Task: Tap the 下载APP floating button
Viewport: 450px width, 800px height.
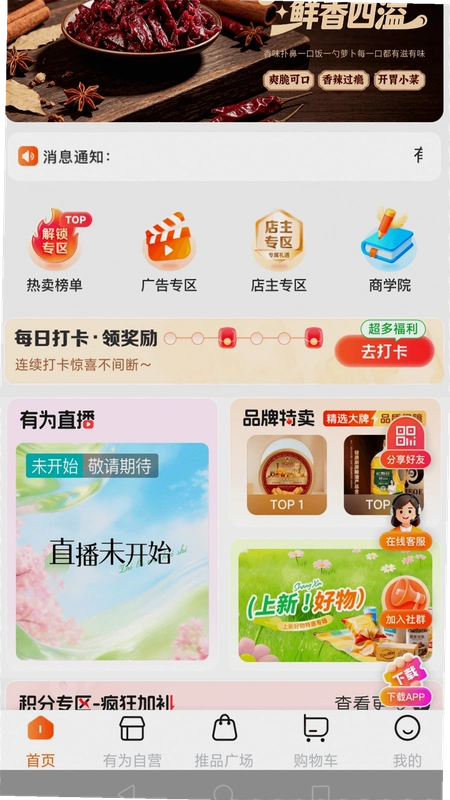Action: pos(405,682)
